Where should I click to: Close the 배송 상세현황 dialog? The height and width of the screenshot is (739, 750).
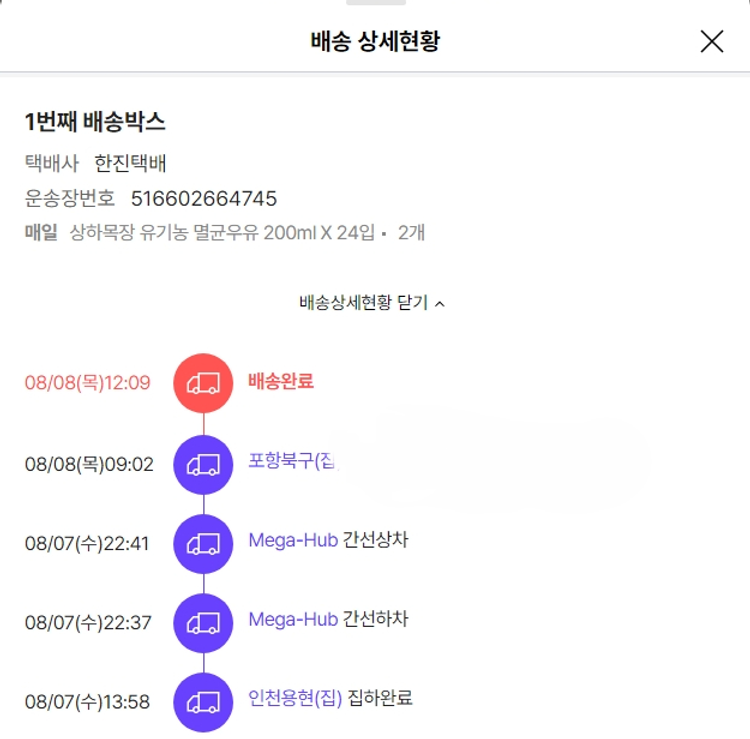711,41
